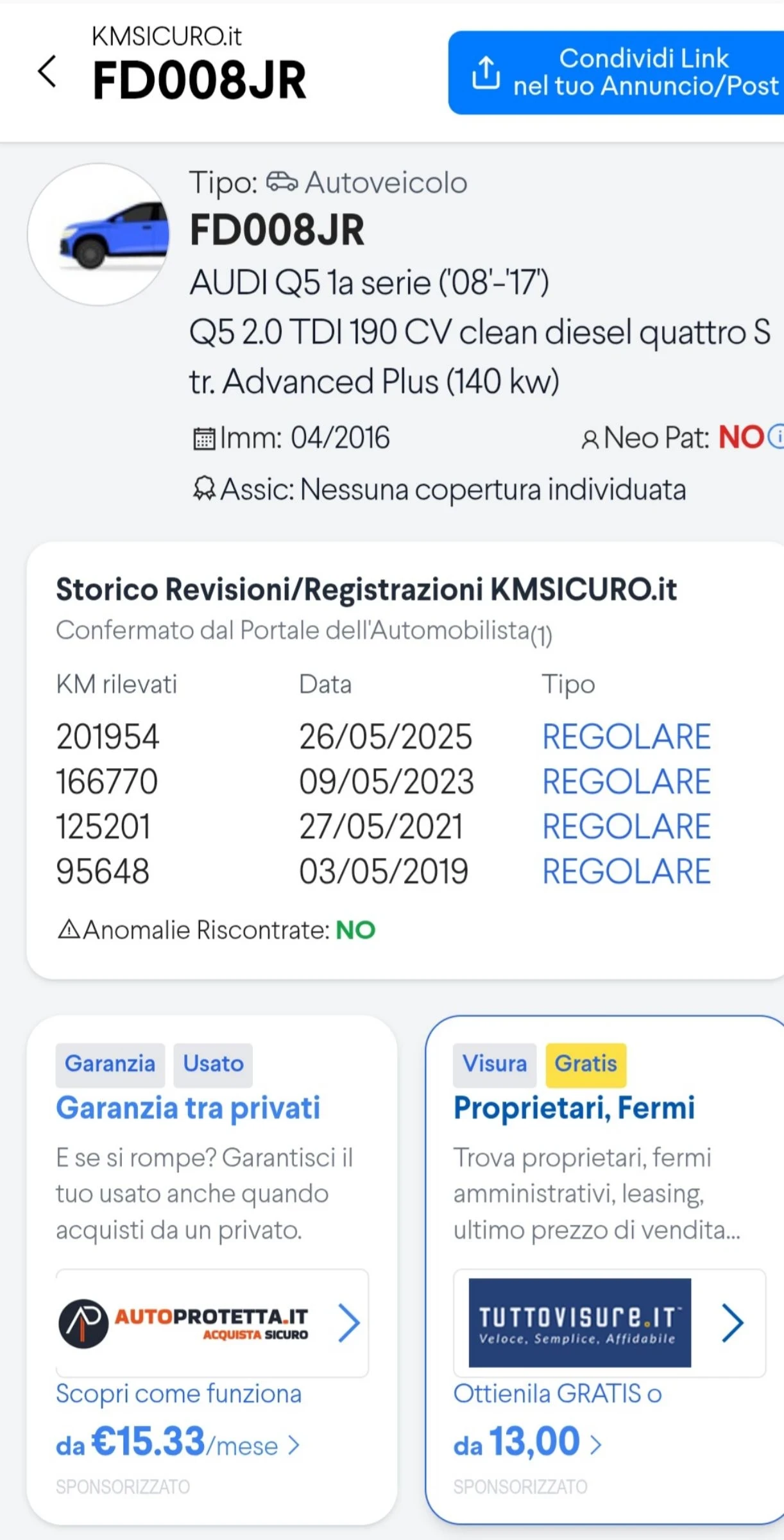Expand the AUTOPROTETTA.IT offer with its chevron
The width and height of the screenshot is (784, 1540).
click(349, 1324)
